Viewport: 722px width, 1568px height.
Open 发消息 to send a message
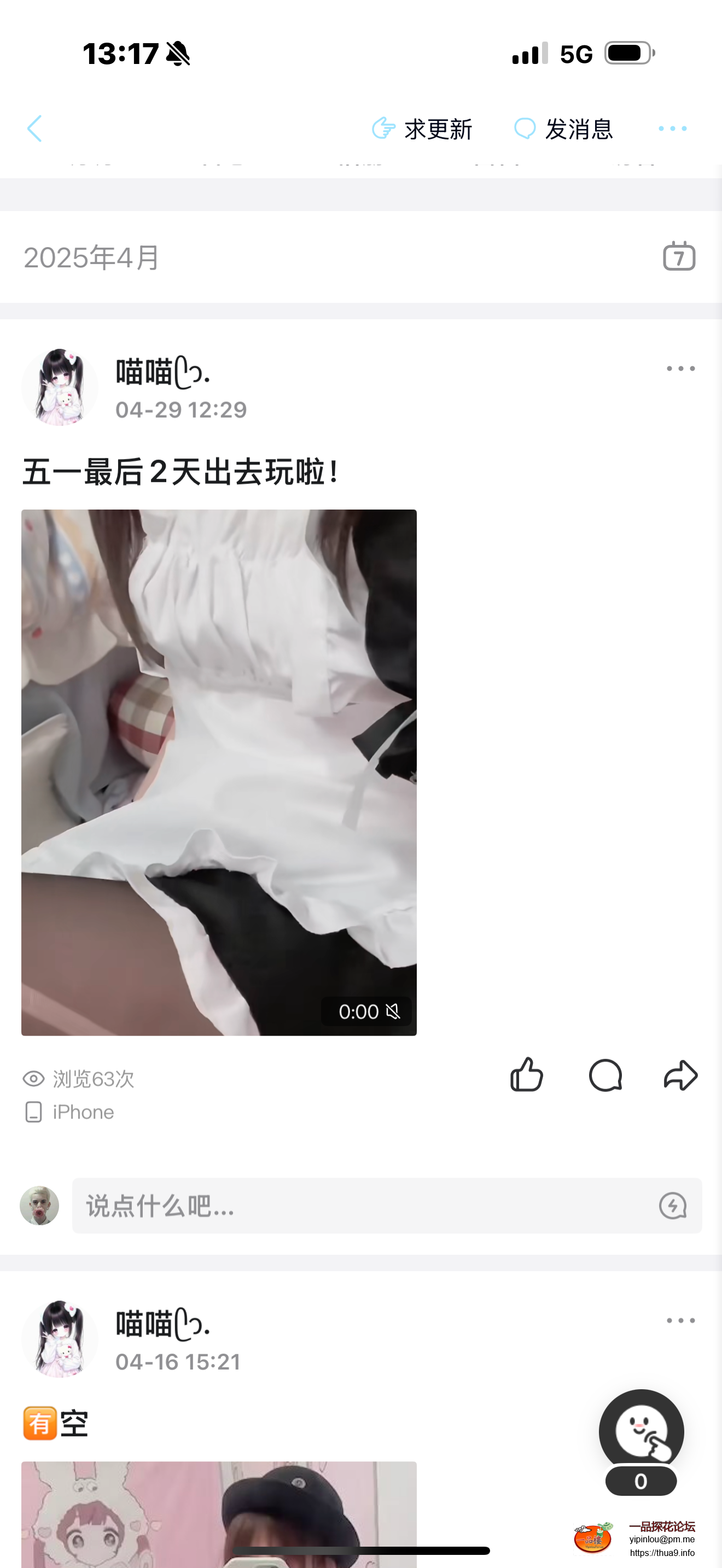[x=564, y=129]
